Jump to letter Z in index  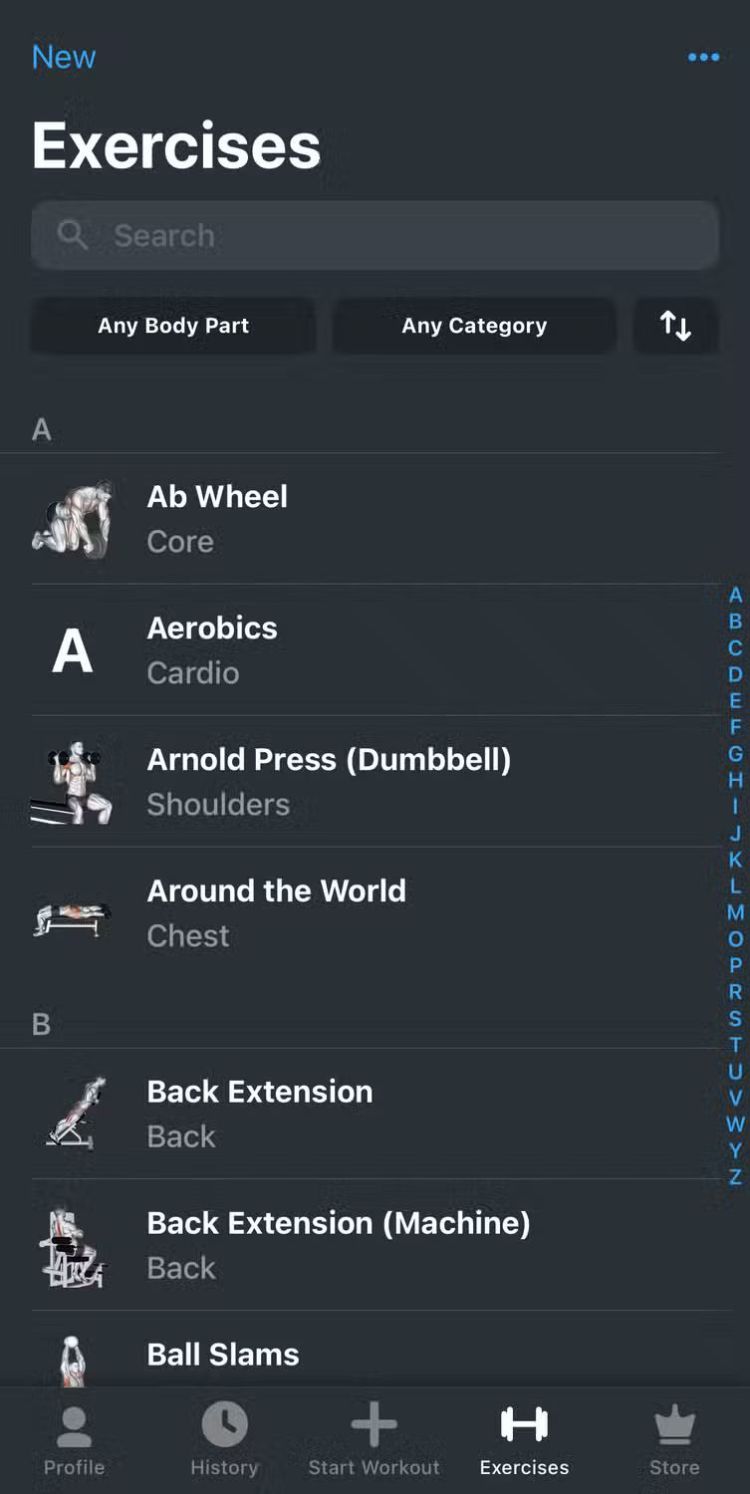735,1177
